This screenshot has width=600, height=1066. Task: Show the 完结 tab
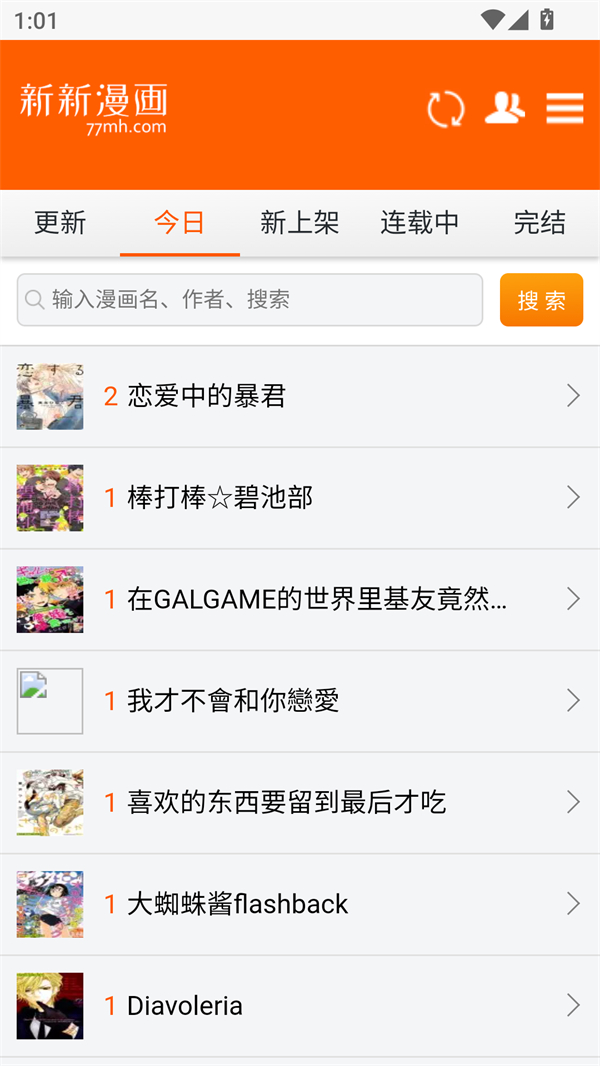coord(540,222)
